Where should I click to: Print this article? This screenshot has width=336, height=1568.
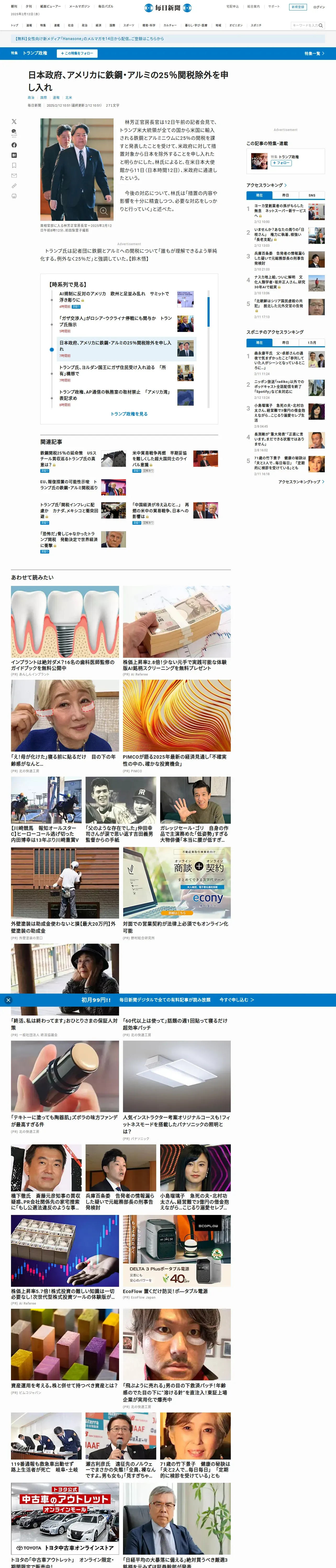click(14, 196)
